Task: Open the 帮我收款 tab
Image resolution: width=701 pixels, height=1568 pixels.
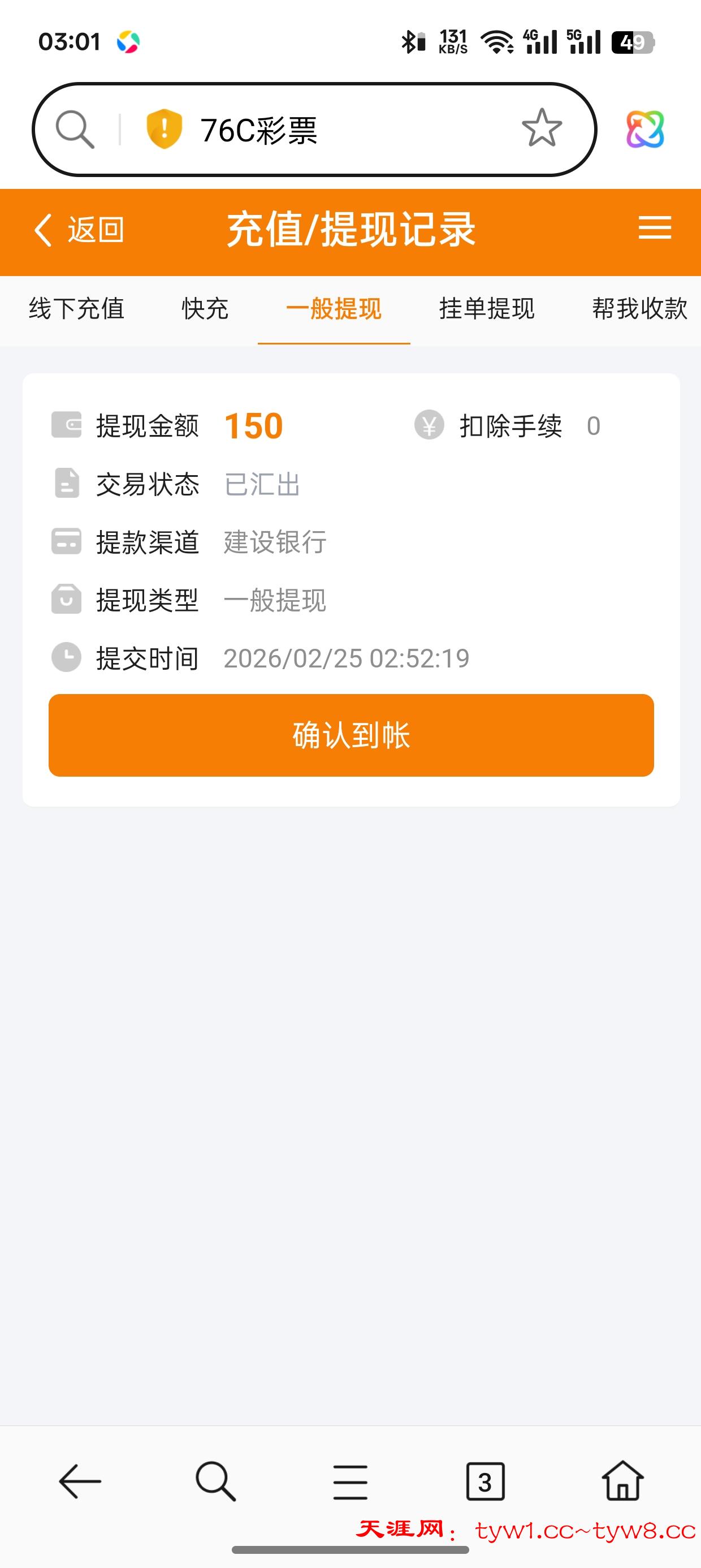Action: [639, 309]
